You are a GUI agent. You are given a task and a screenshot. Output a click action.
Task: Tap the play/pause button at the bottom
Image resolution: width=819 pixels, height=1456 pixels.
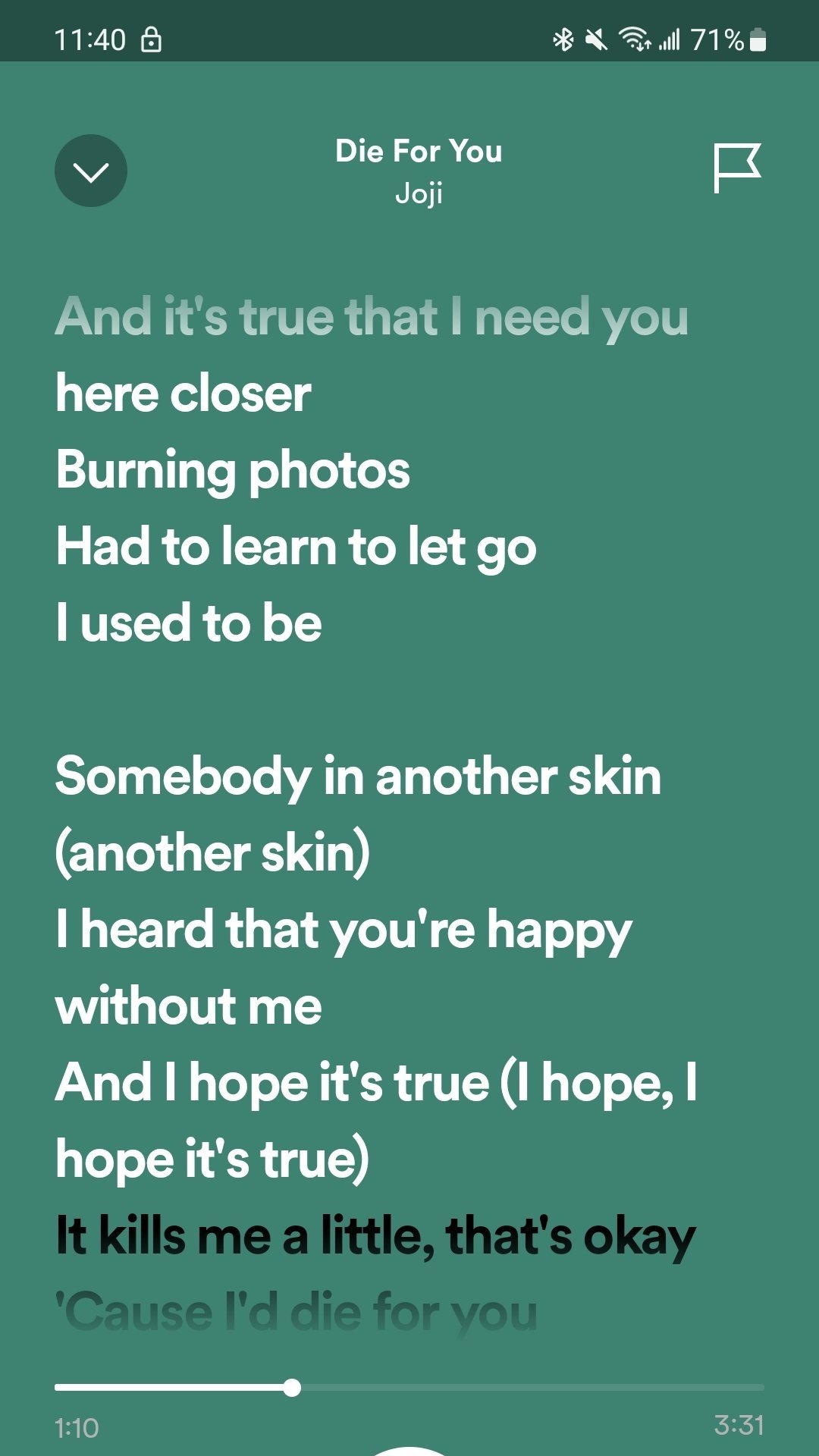[x=409, y=1450]
